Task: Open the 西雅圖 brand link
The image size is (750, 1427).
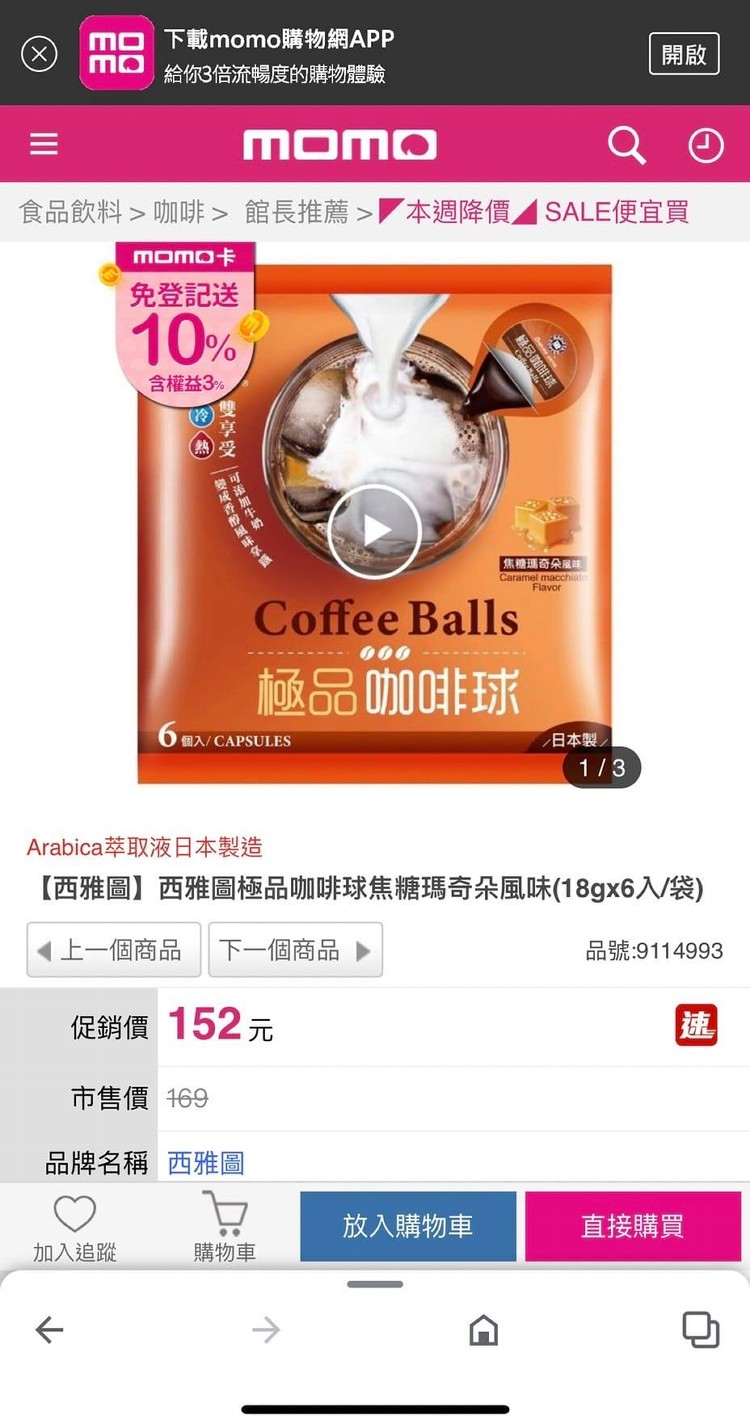Action: point(205,1163)
